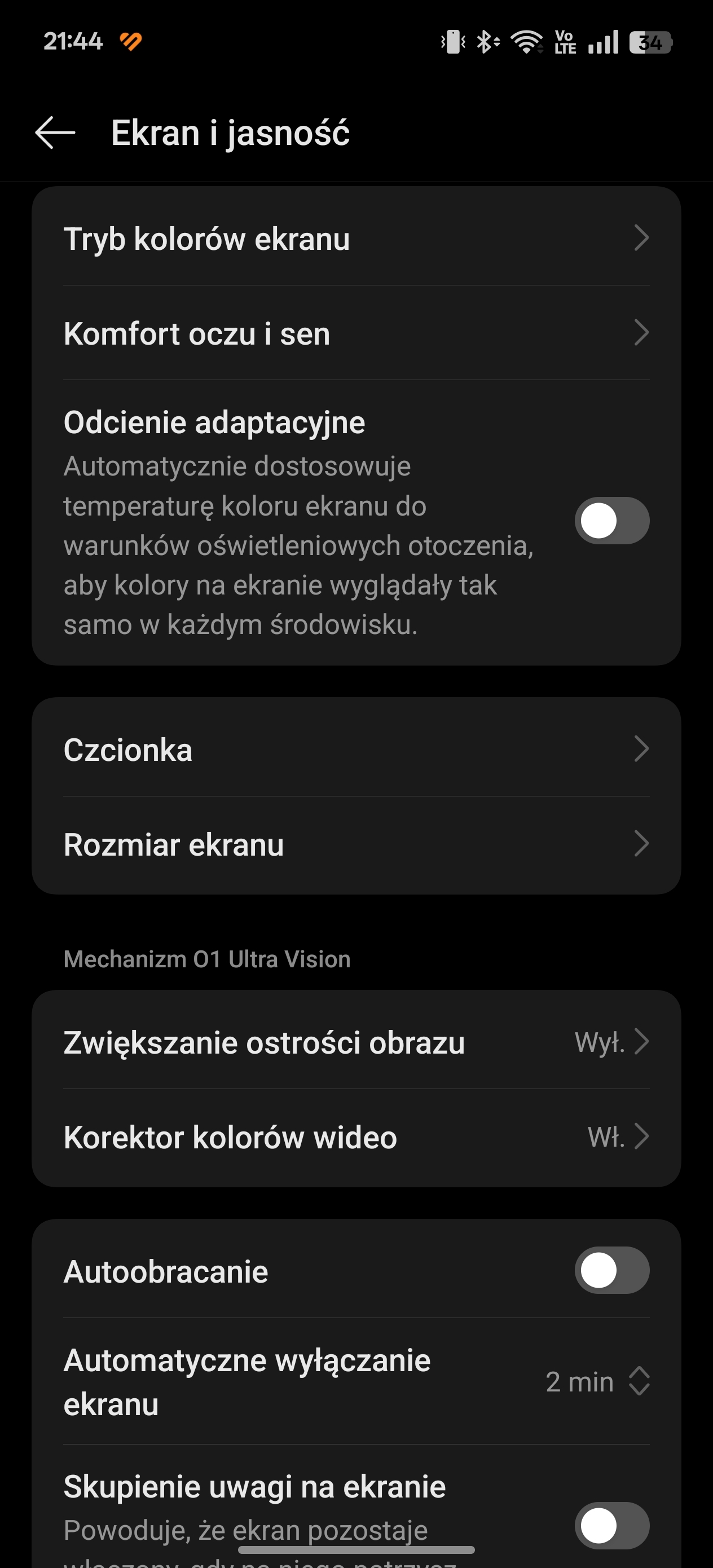The image size is (713, 1568).
Task: Open Tryb kolorów ekranu settings
Action: coord(356,238)
